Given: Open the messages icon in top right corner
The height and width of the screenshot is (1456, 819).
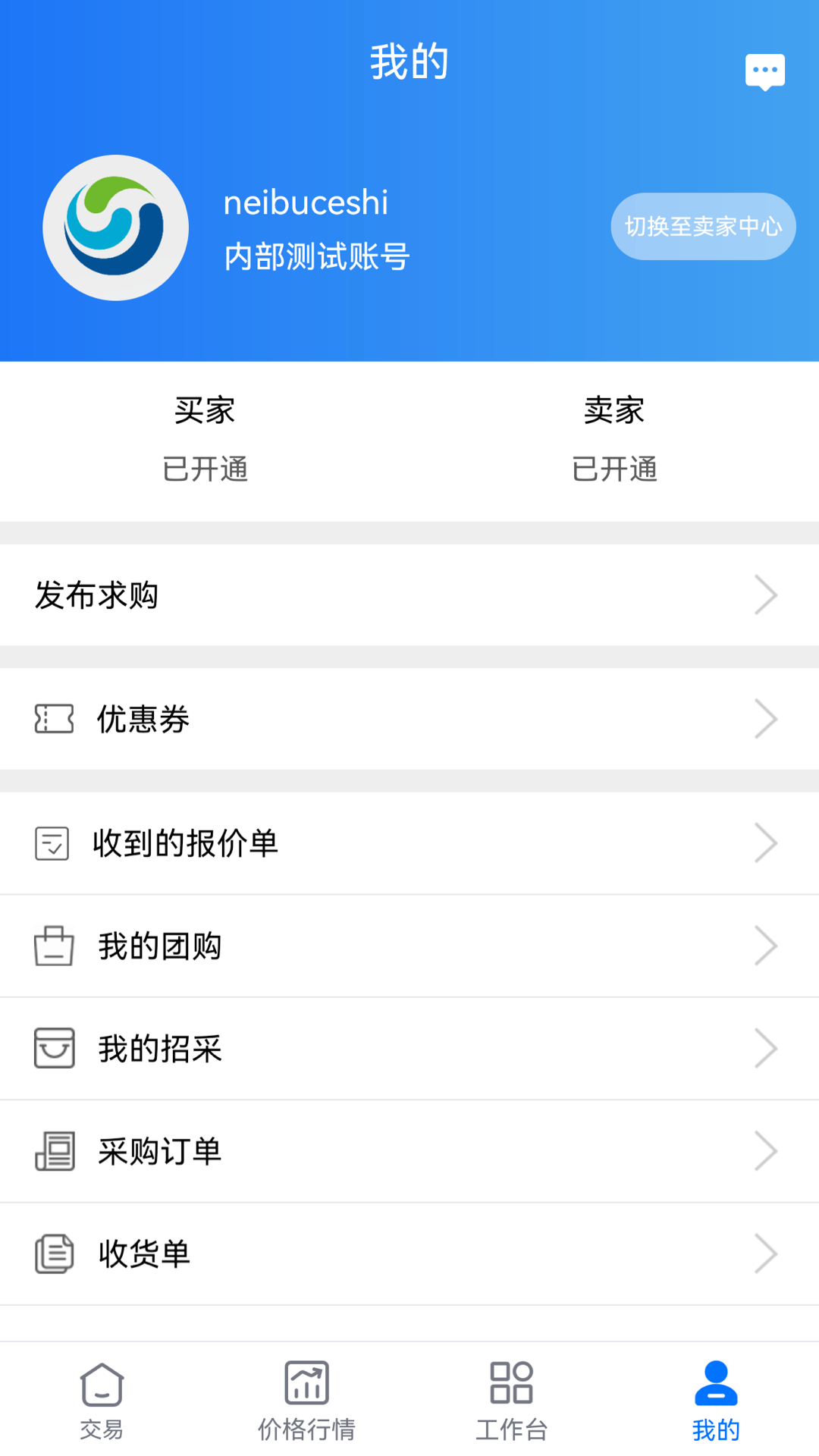Looking at the screenshot, I should point(764,71).
